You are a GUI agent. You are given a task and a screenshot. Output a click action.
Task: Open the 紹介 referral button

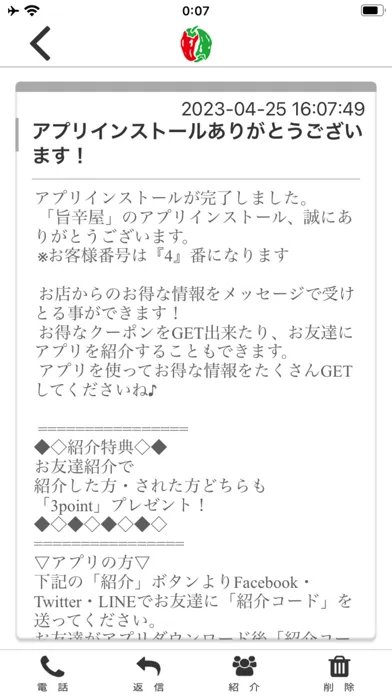click(x=245, y=672)
